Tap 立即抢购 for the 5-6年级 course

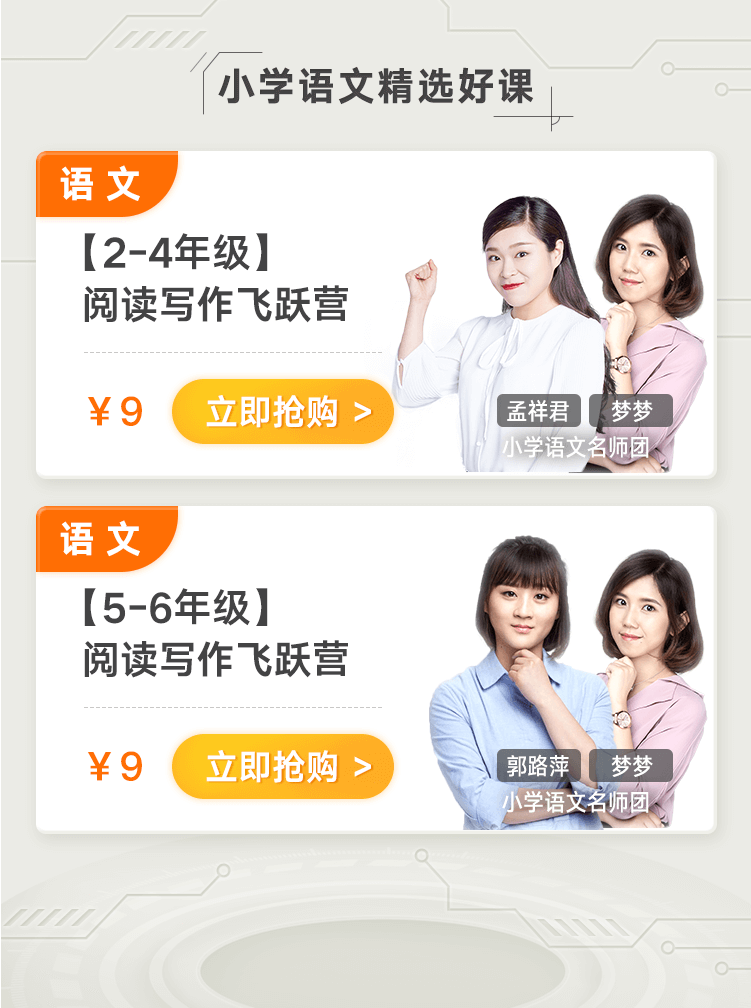[x=283, y=767]
